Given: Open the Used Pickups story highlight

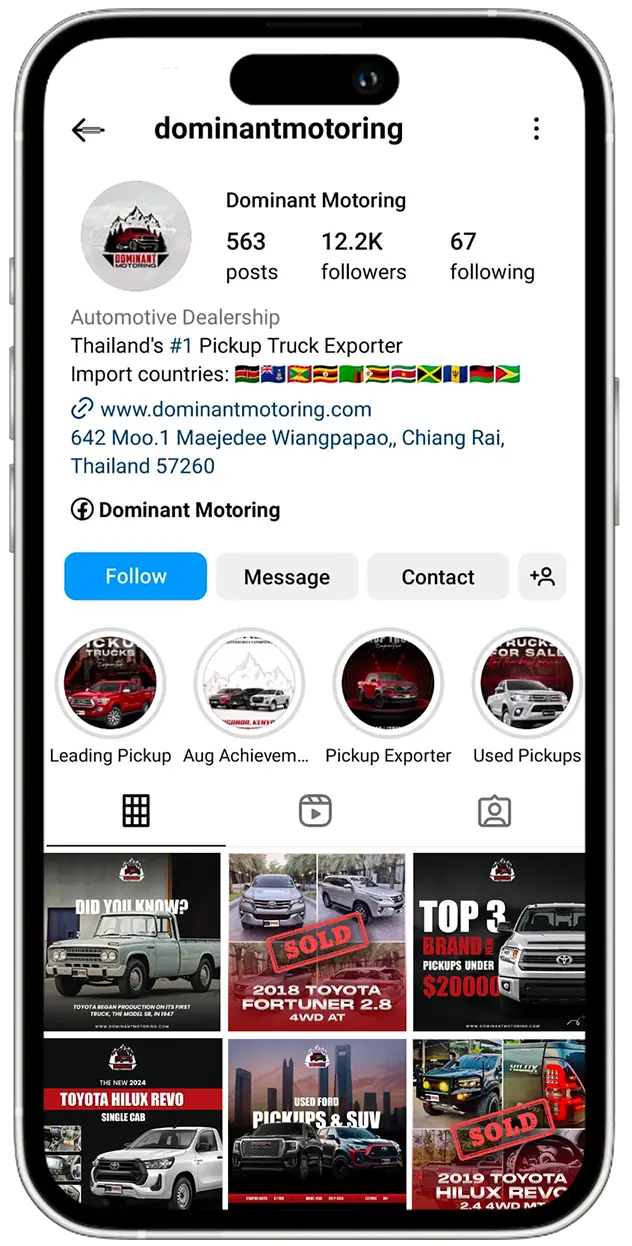Looking at the screenshot, I should click(x=526, y=684).
